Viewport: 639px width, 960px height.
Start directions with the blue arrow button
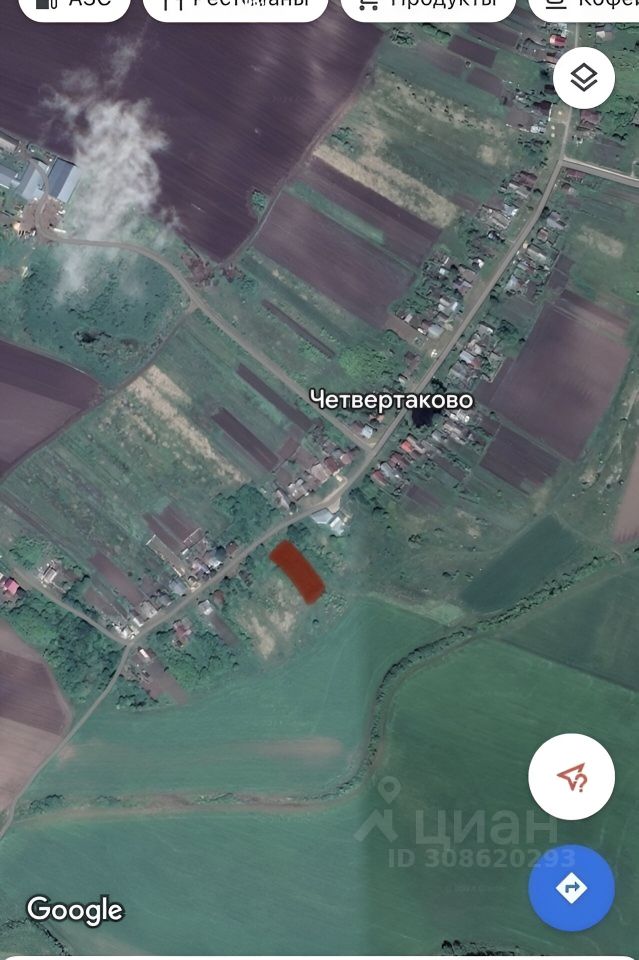pyautogui.click(x=571, y=888)
